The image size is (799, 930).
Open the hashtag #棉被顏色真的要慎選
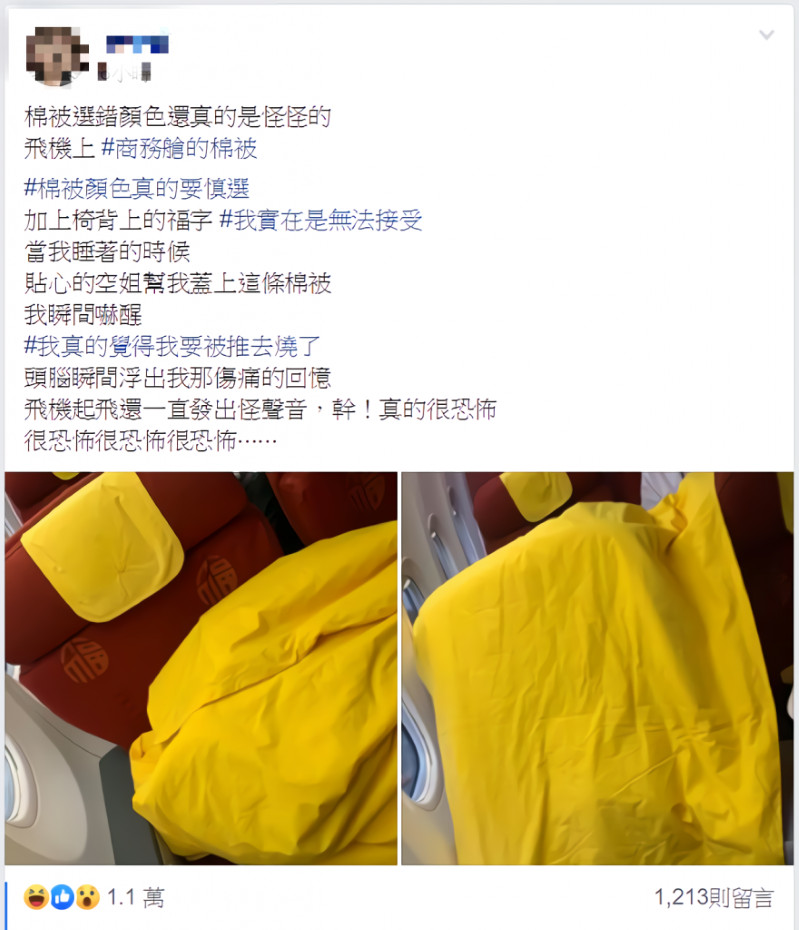click(137, 187)
